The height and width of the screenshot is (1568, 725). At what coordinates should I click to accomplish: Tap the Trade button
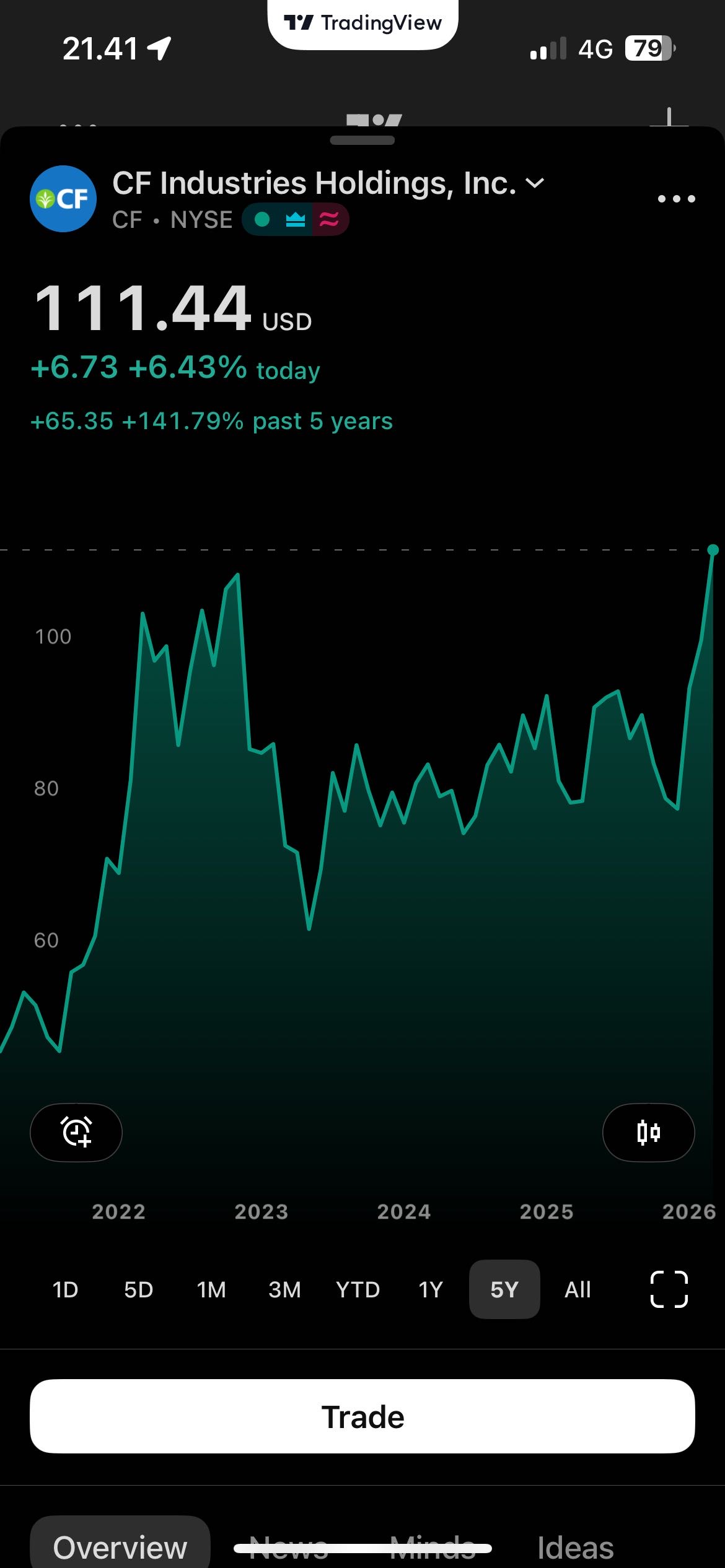coord(362,1416)
